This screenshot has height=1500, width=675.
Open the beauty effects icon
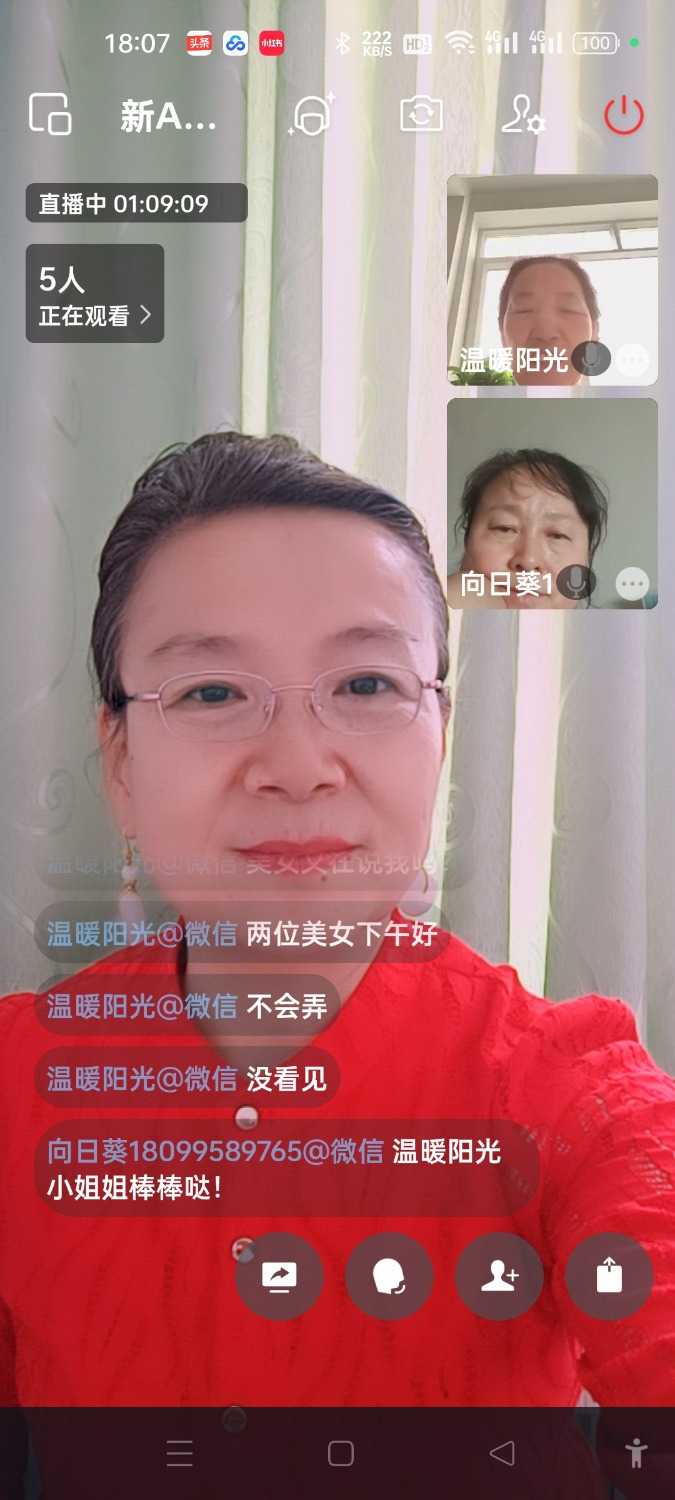coord(311,115)
